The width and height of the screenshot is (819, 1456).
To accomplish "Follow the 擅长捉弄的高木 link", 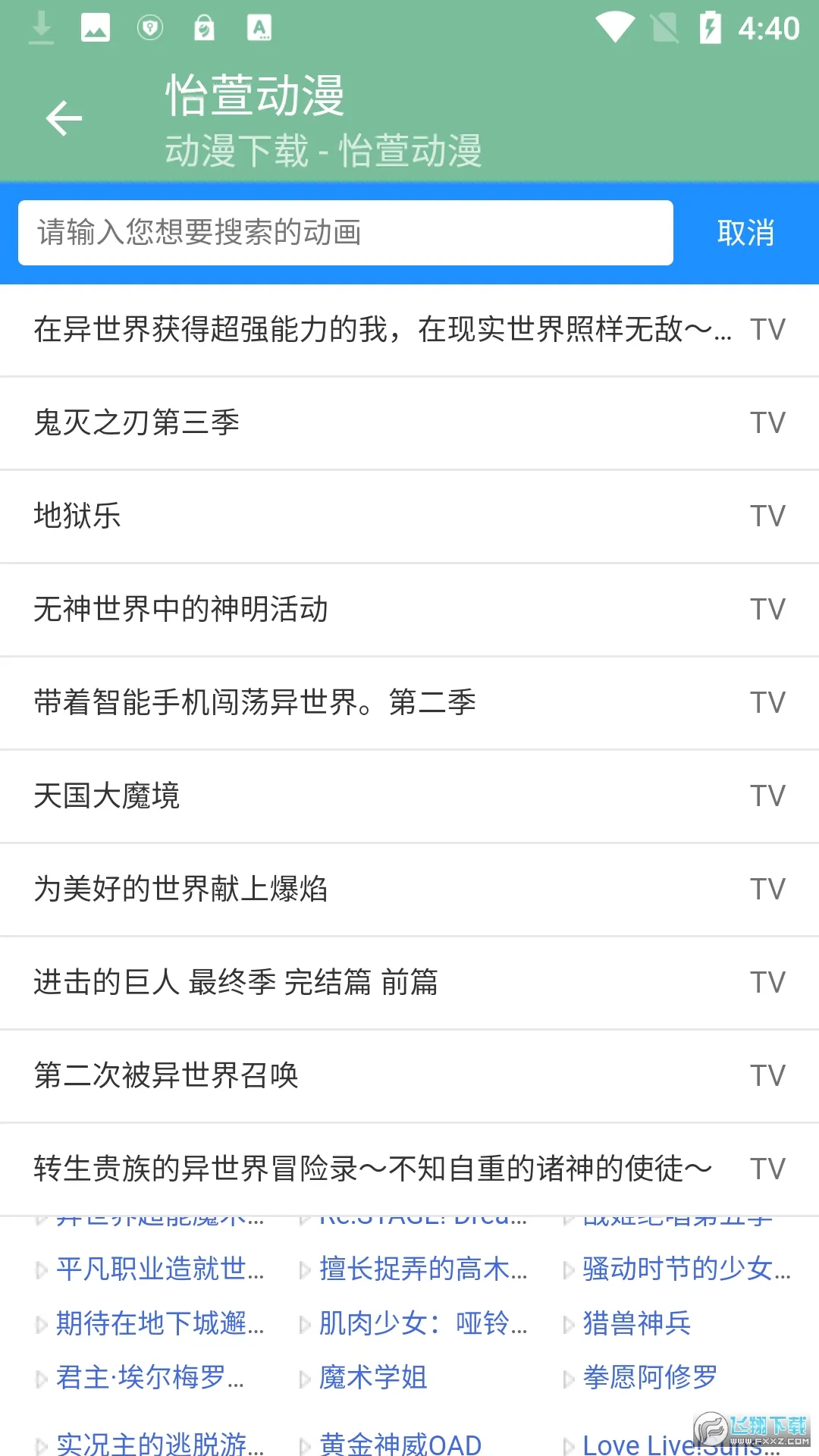I will (x=422, y=1269).
